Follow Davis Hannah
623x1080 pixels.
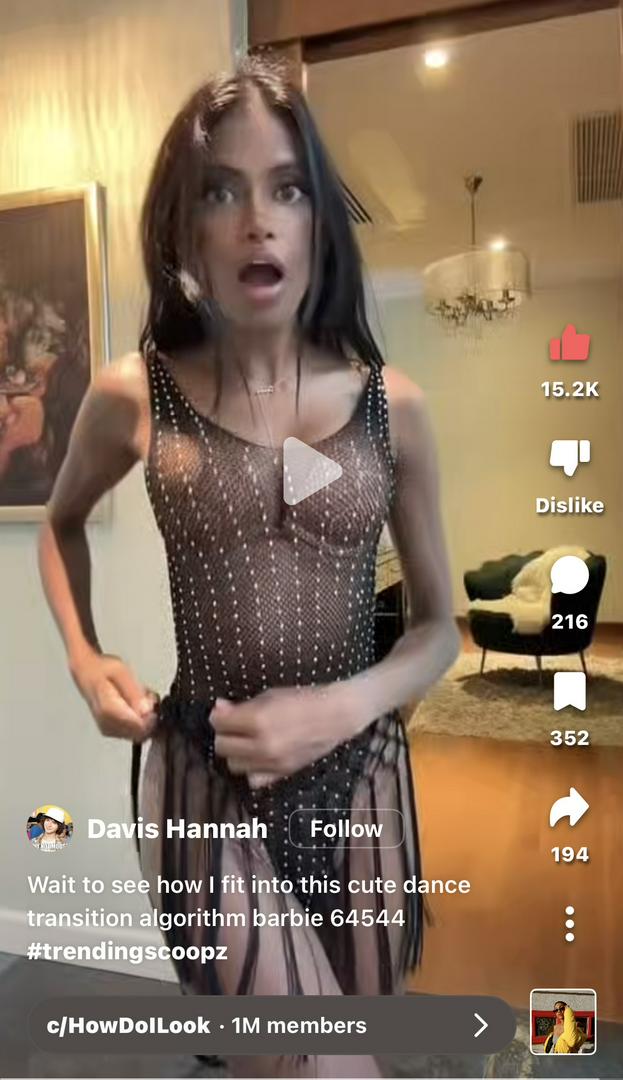(346, 829)
